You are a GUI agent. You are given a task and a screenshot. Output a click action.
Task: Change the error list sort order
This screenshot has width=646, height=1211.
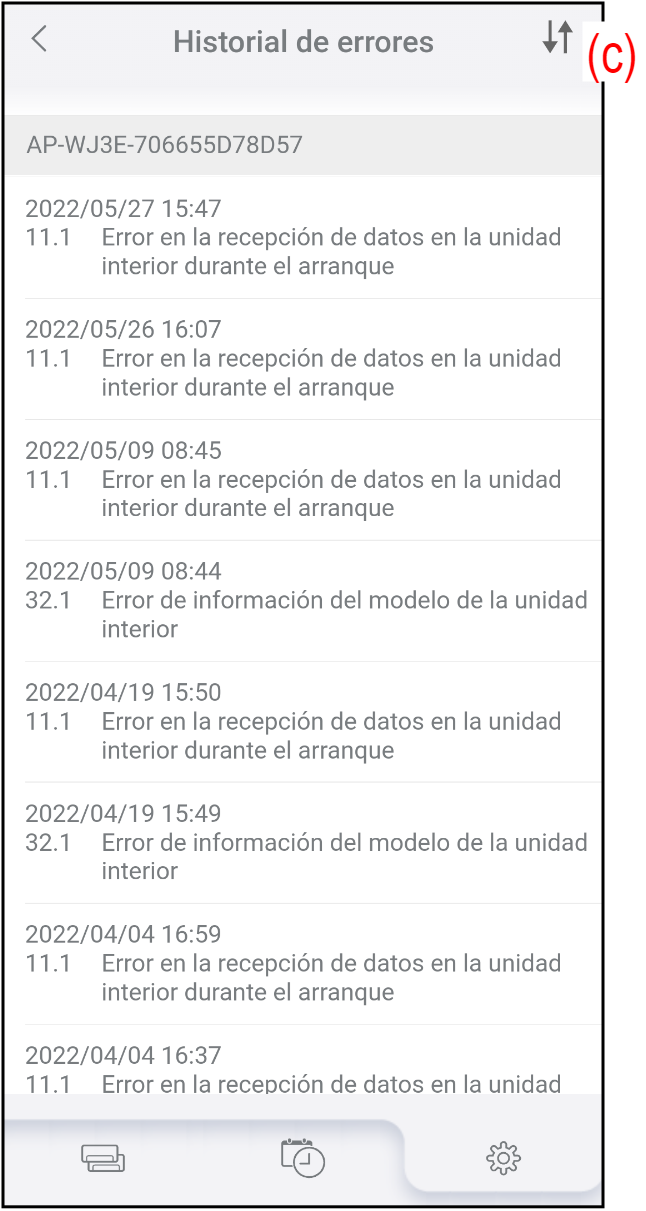click(557, 37)
